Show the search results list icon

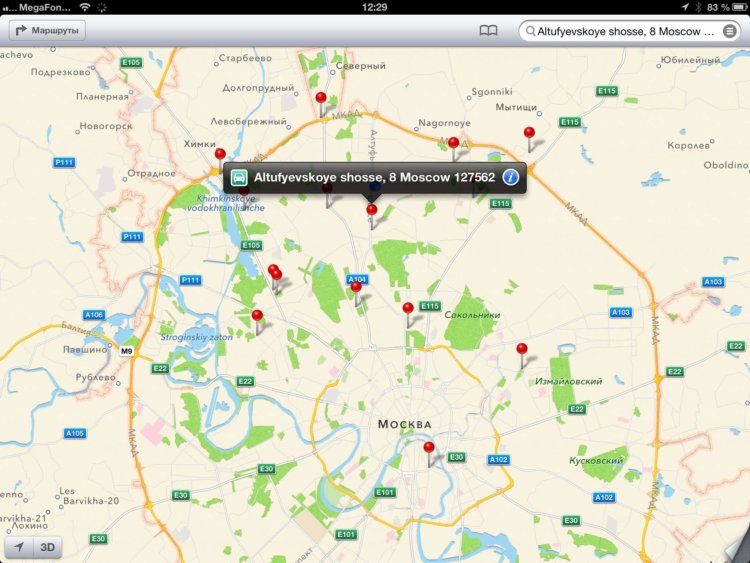(x=730, y=31)
